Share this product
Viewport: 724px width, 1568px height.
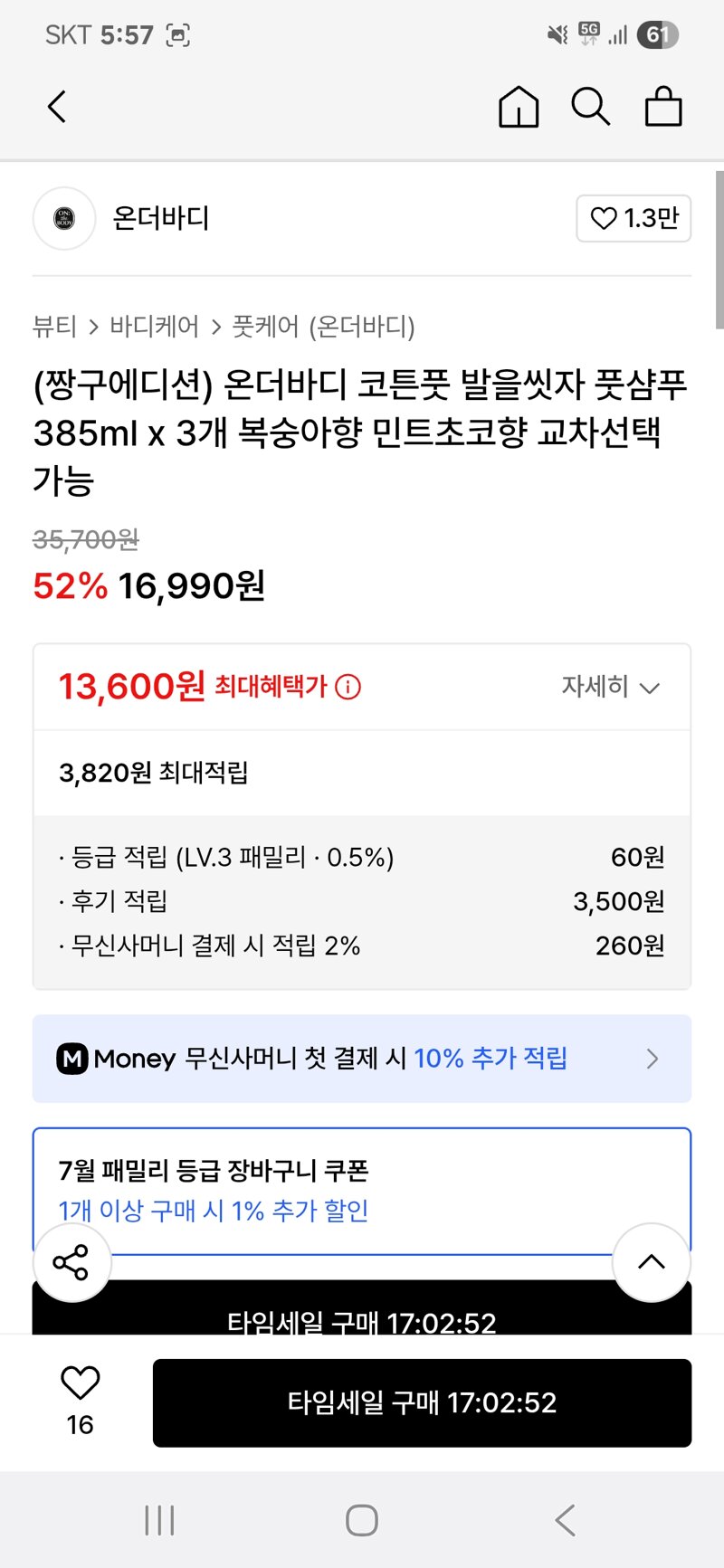coord(71,1262)
